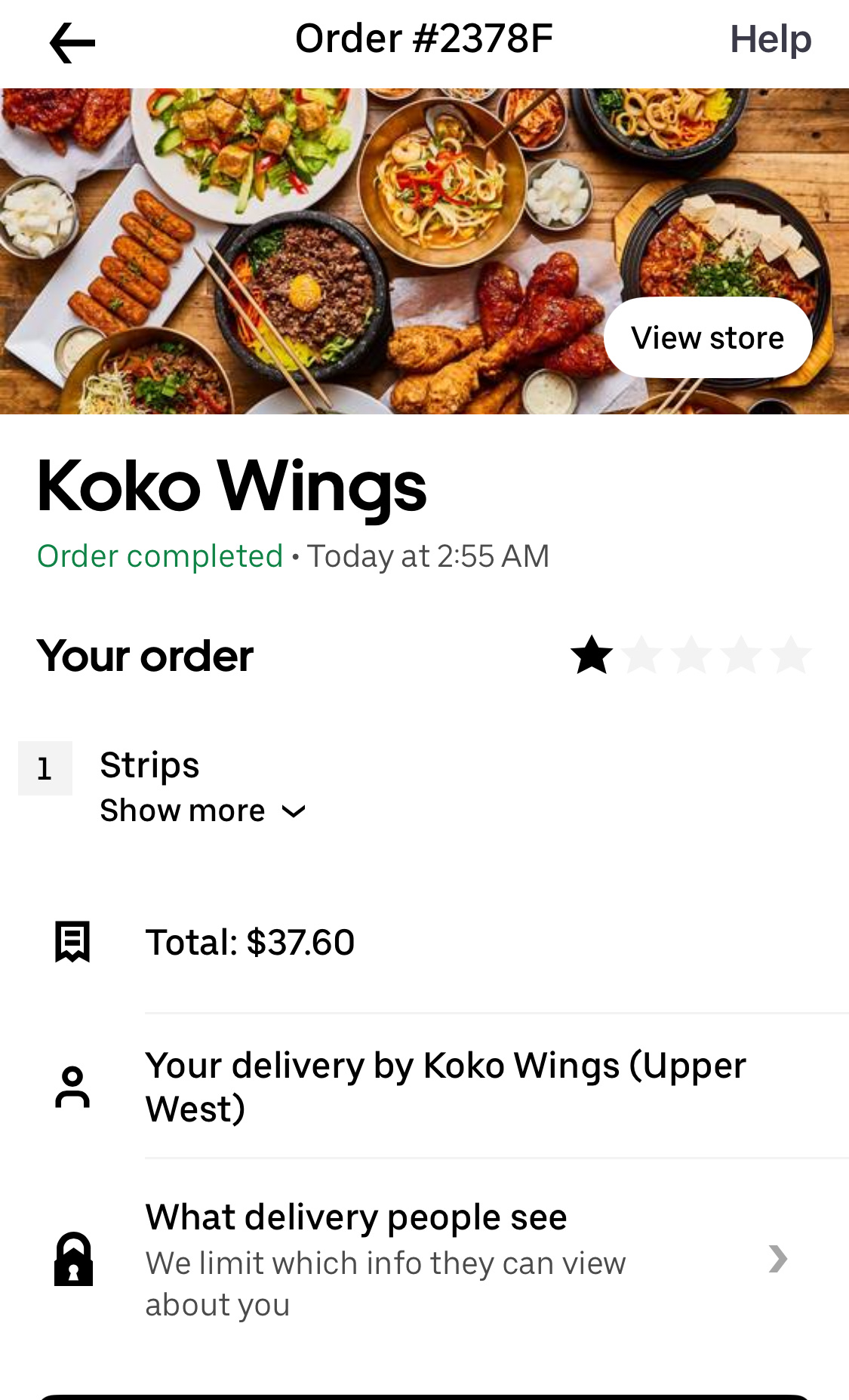
Task: Open Help for this order
Action: [x=770, y=39]
